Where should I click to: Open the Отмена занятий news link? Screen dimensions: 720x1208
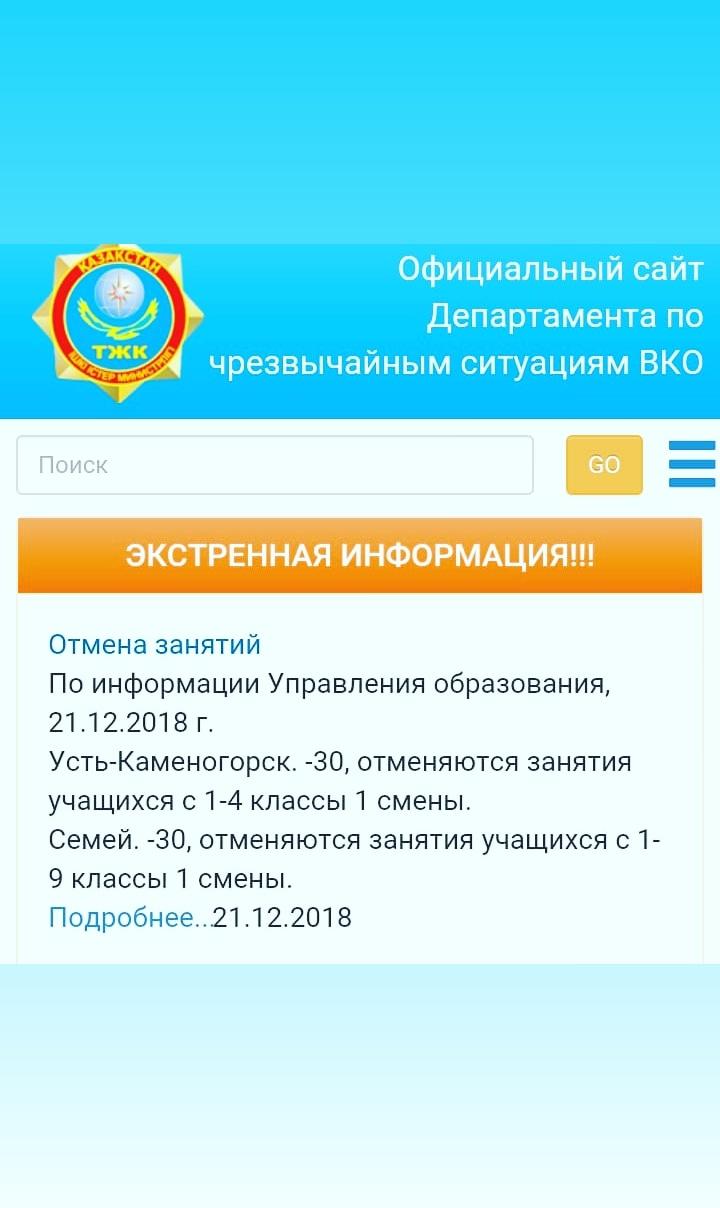tap(155, 644)
